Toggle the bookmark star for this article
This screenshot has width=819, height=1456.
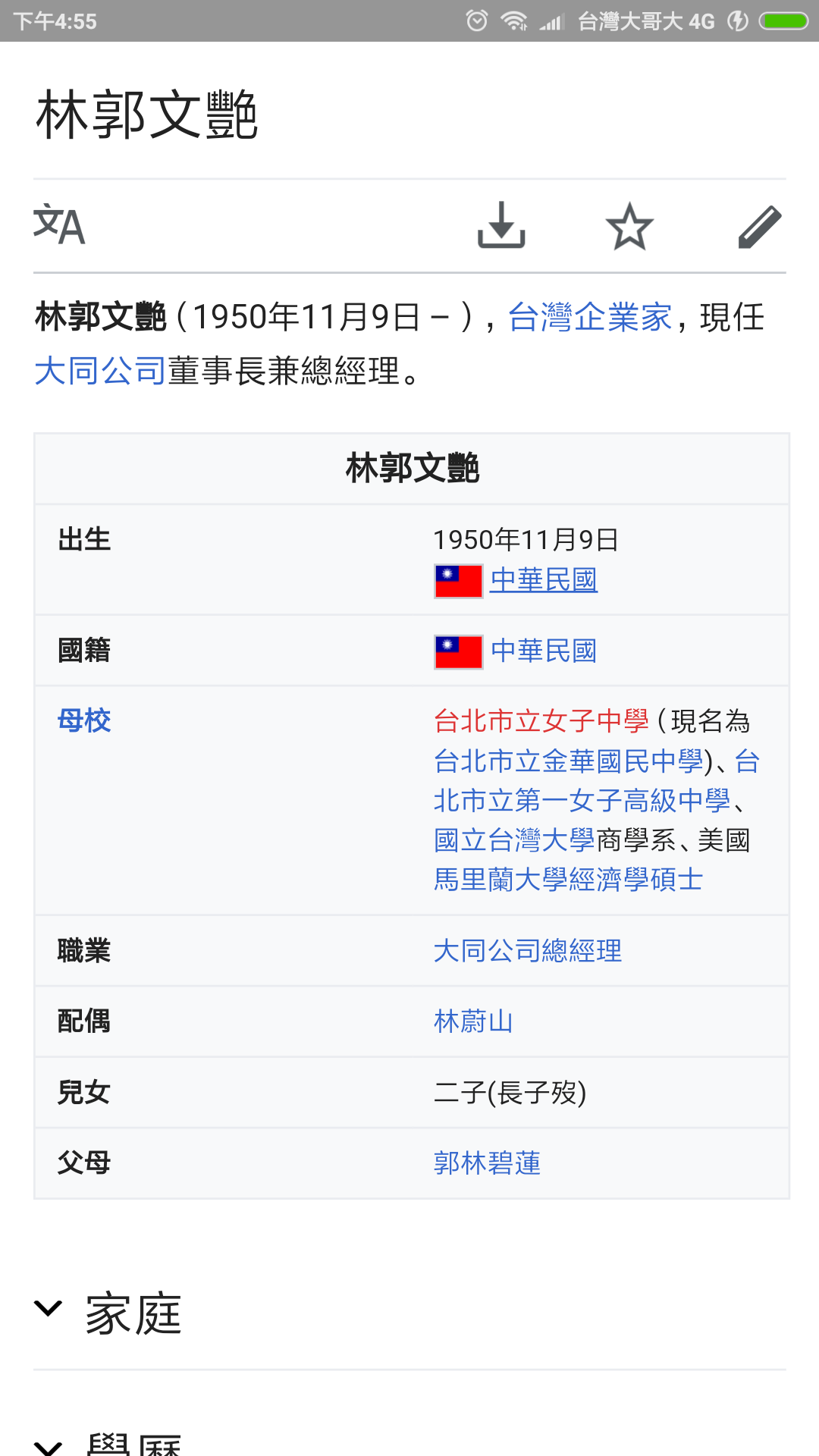click(628, 225)
